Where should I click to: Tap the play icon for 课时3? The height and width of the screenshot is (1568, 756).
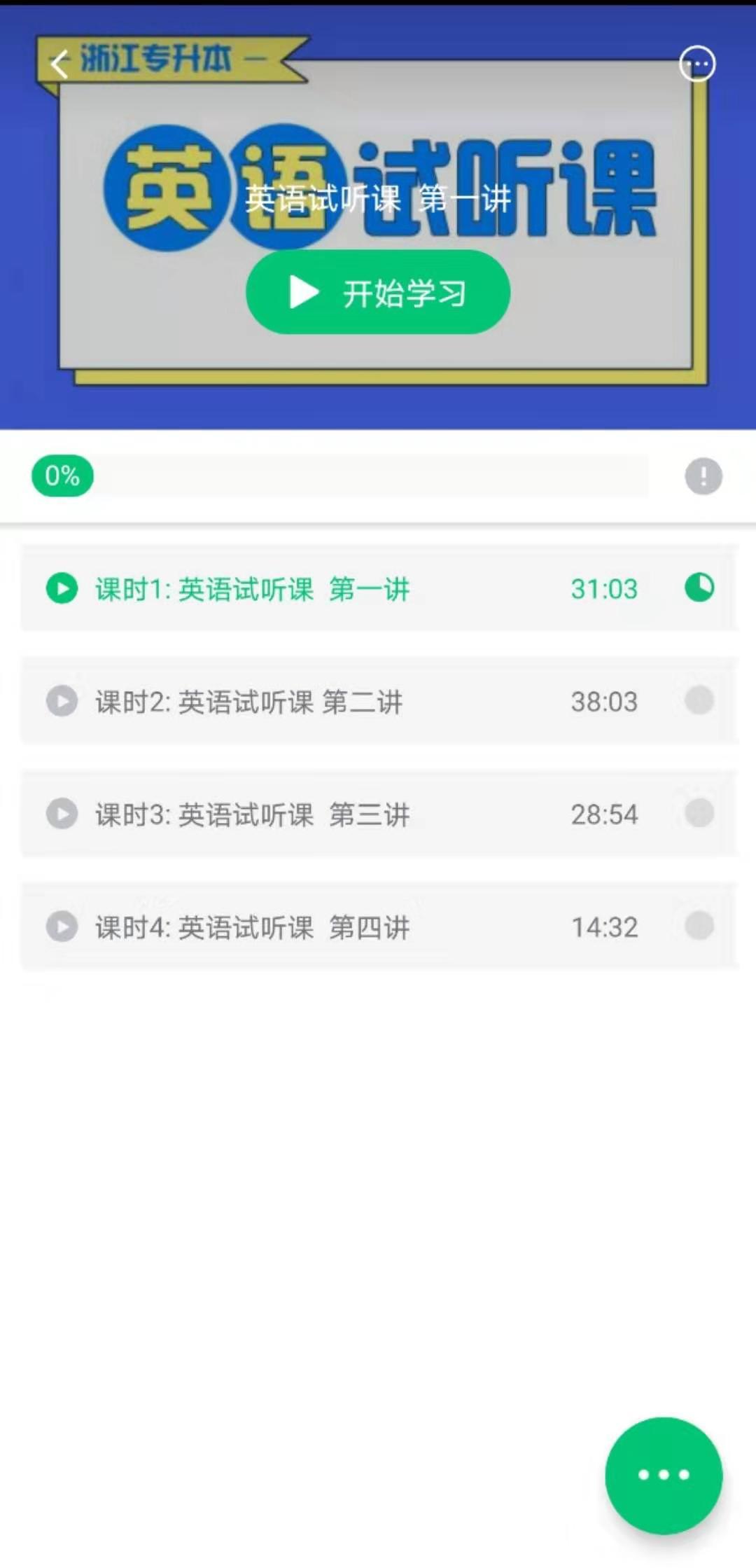(62, 814)
